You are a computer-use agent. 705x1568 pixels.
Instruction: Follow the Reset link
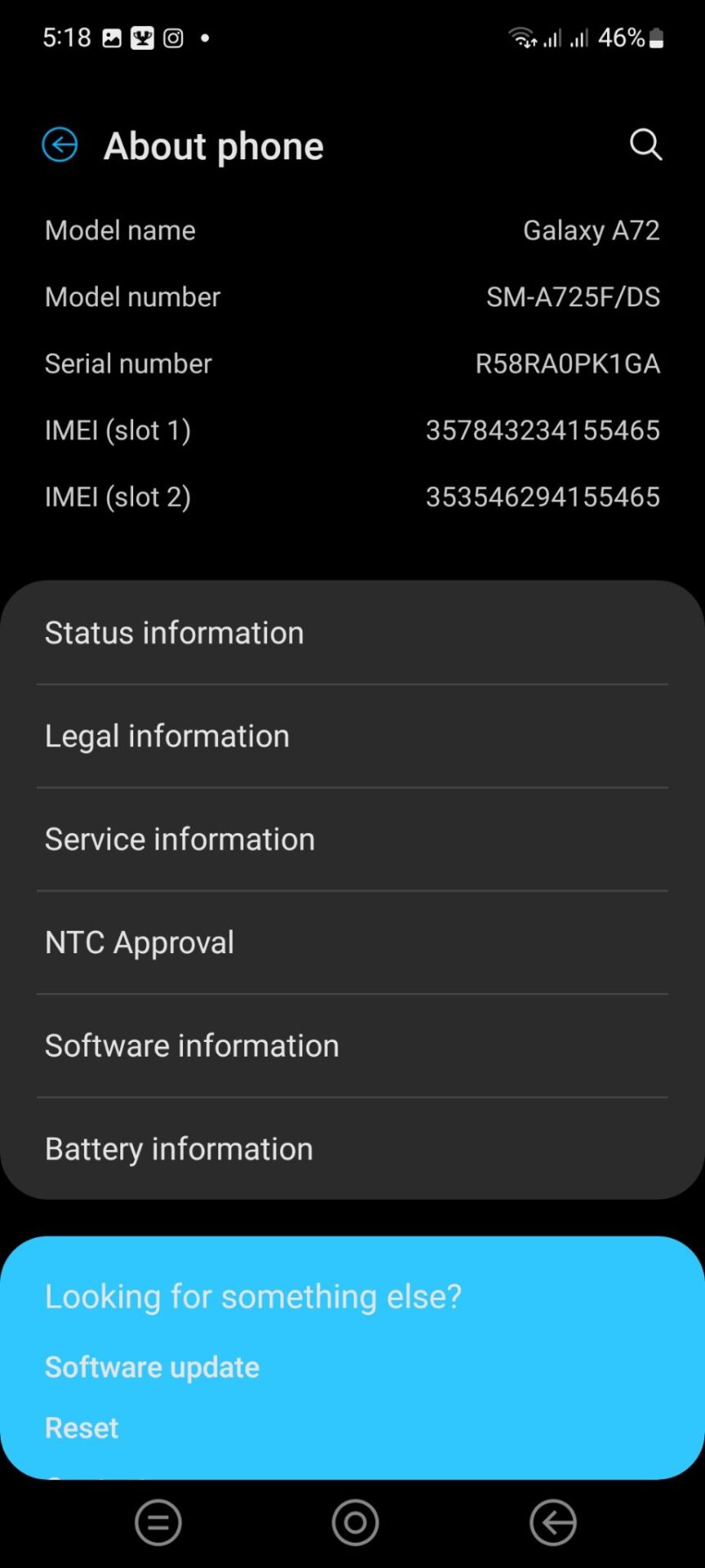pyautogui.click(x=82, y=1428)
